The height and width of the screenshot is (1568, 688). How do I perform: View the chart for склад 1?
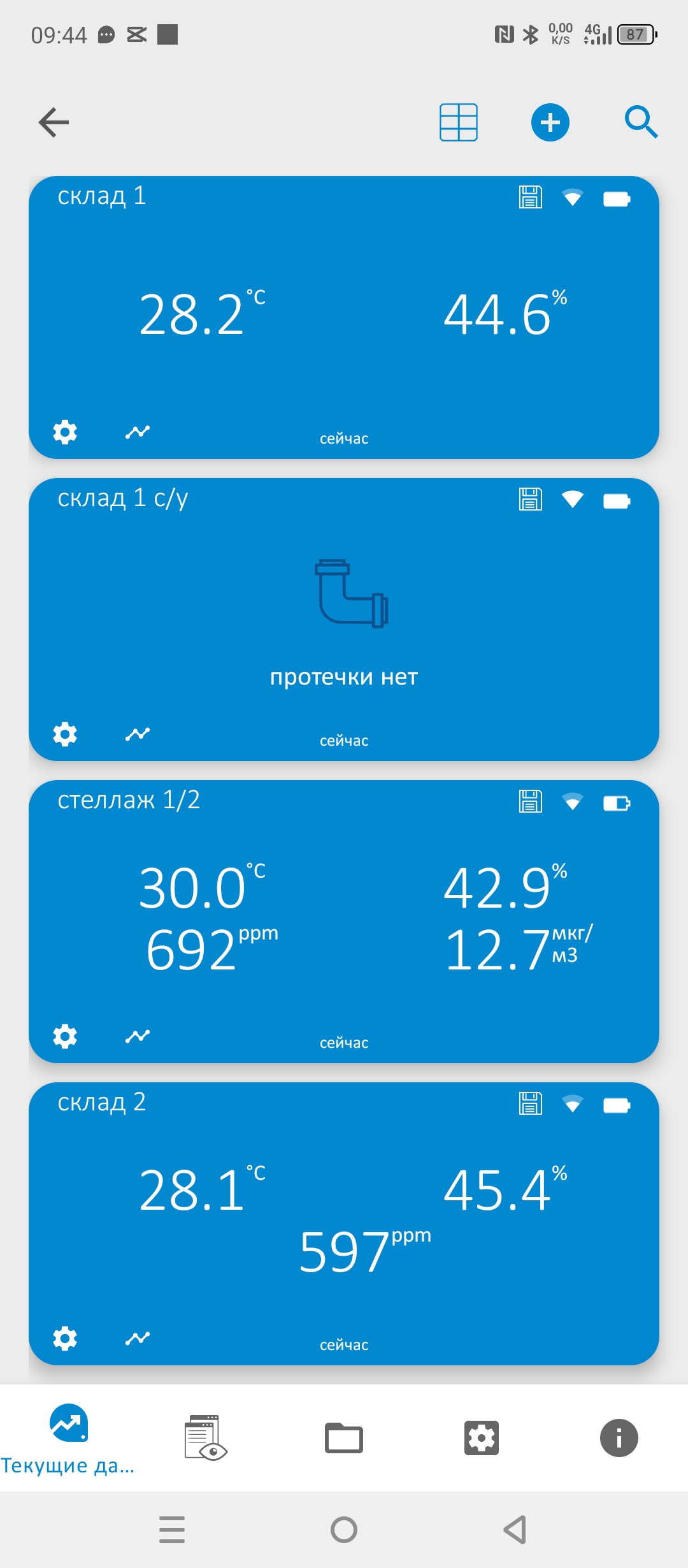tap(138, 432)
